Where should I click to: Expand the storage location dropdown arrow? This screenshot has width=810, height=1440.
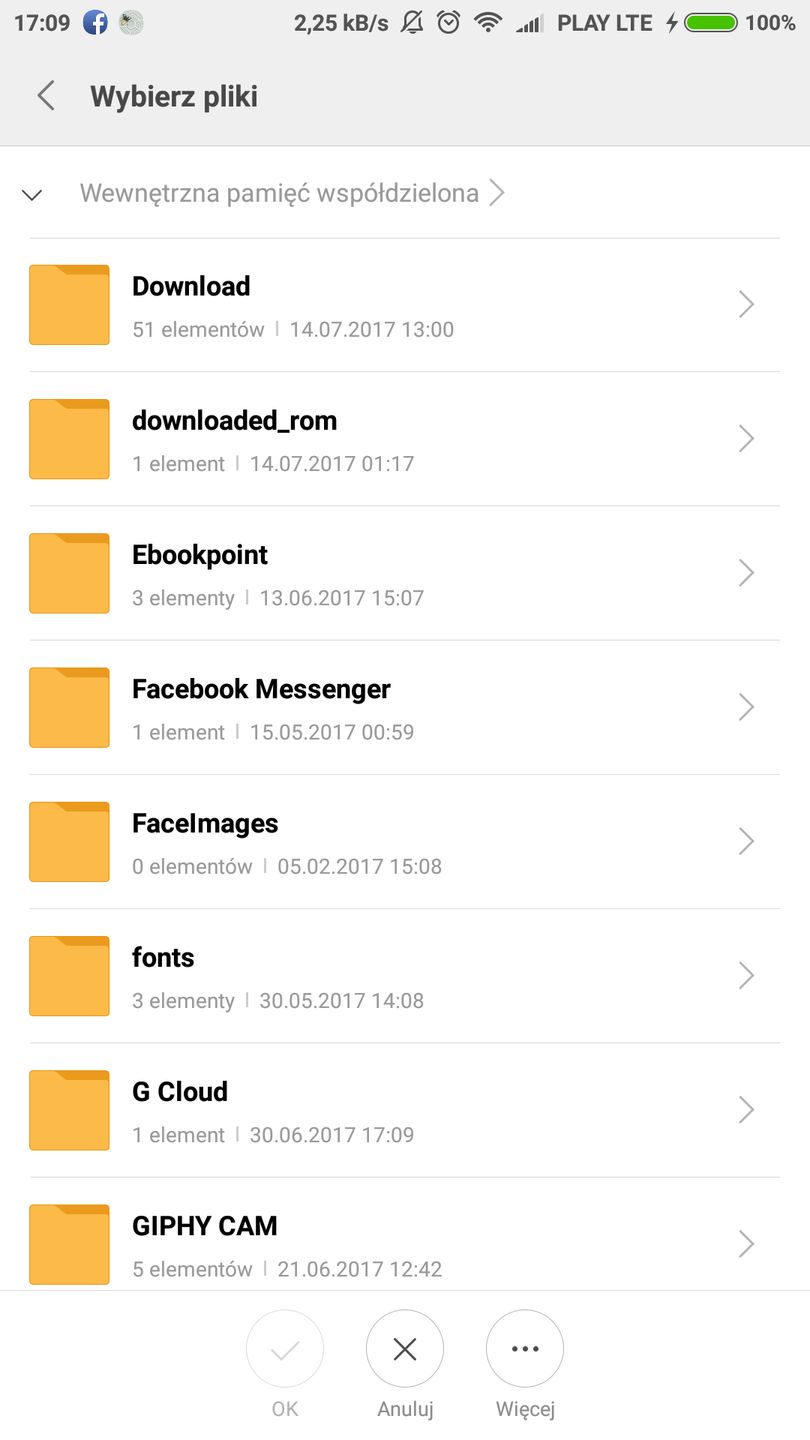pyautogui.click(x=32, y=195)
